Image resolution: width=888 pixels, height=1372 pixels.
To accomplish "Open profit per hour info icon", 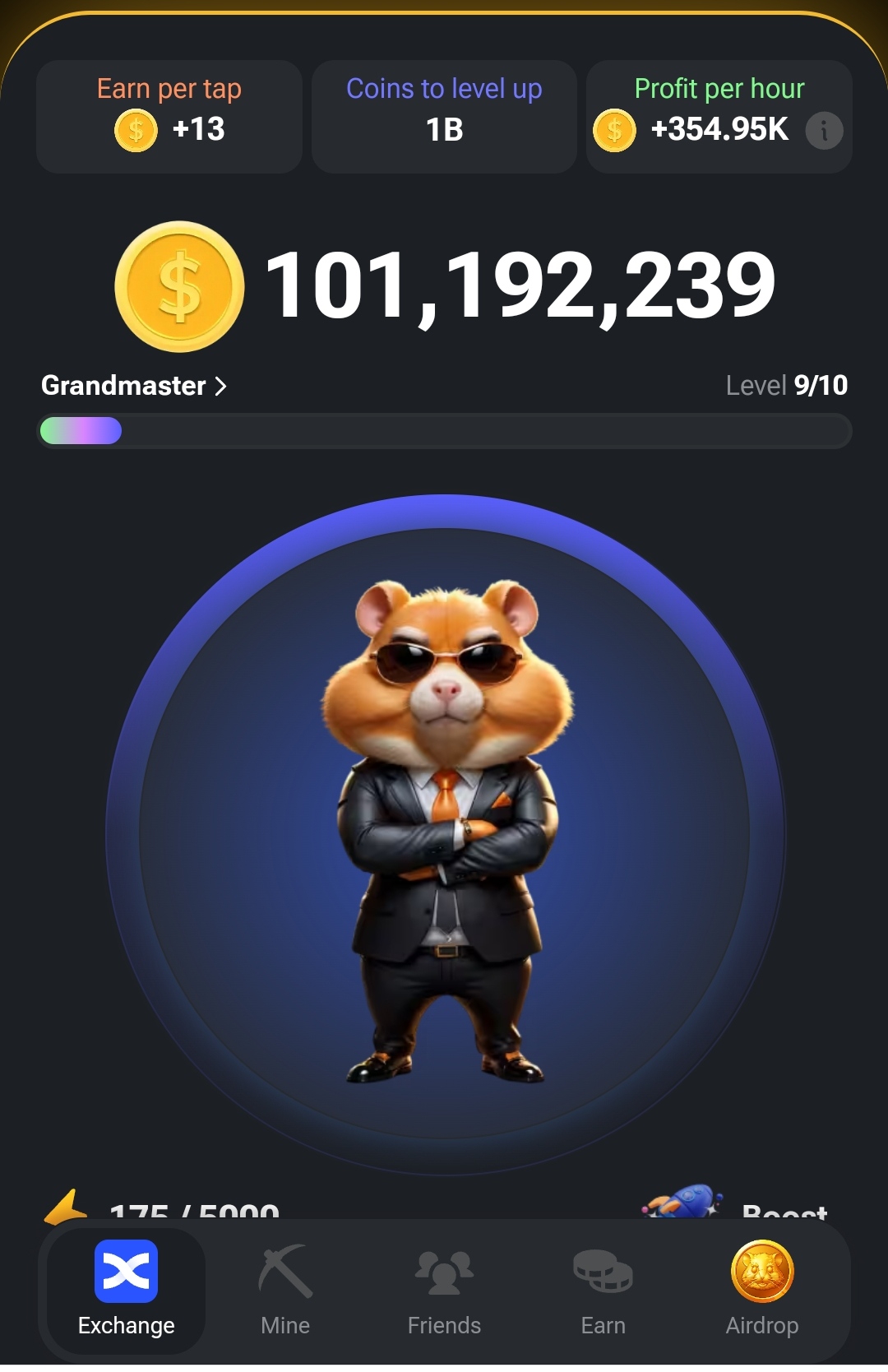I will click(x=824, y=130).
